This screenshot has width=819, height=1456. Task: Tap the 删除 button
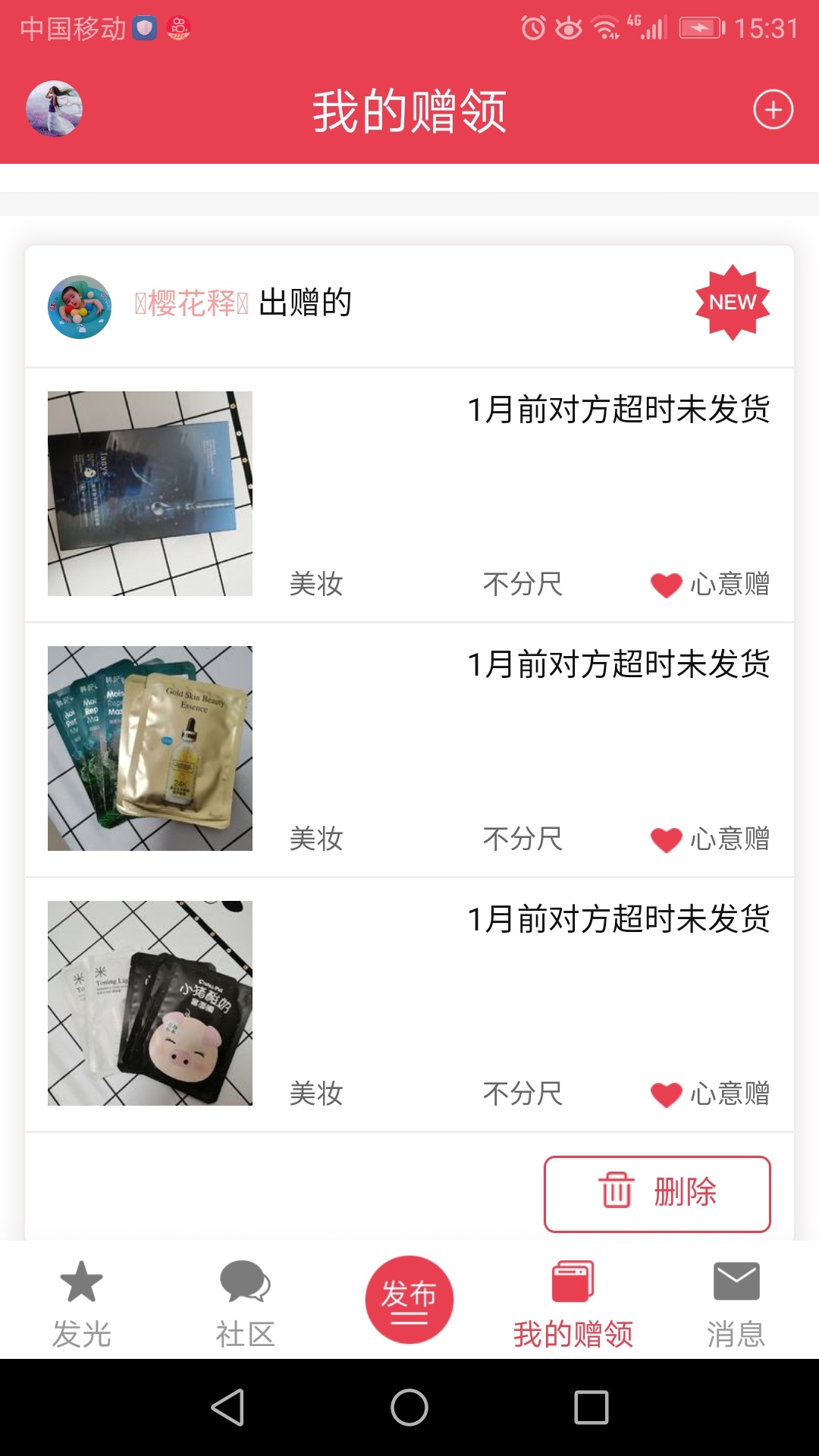click(x=657, y=1194)
